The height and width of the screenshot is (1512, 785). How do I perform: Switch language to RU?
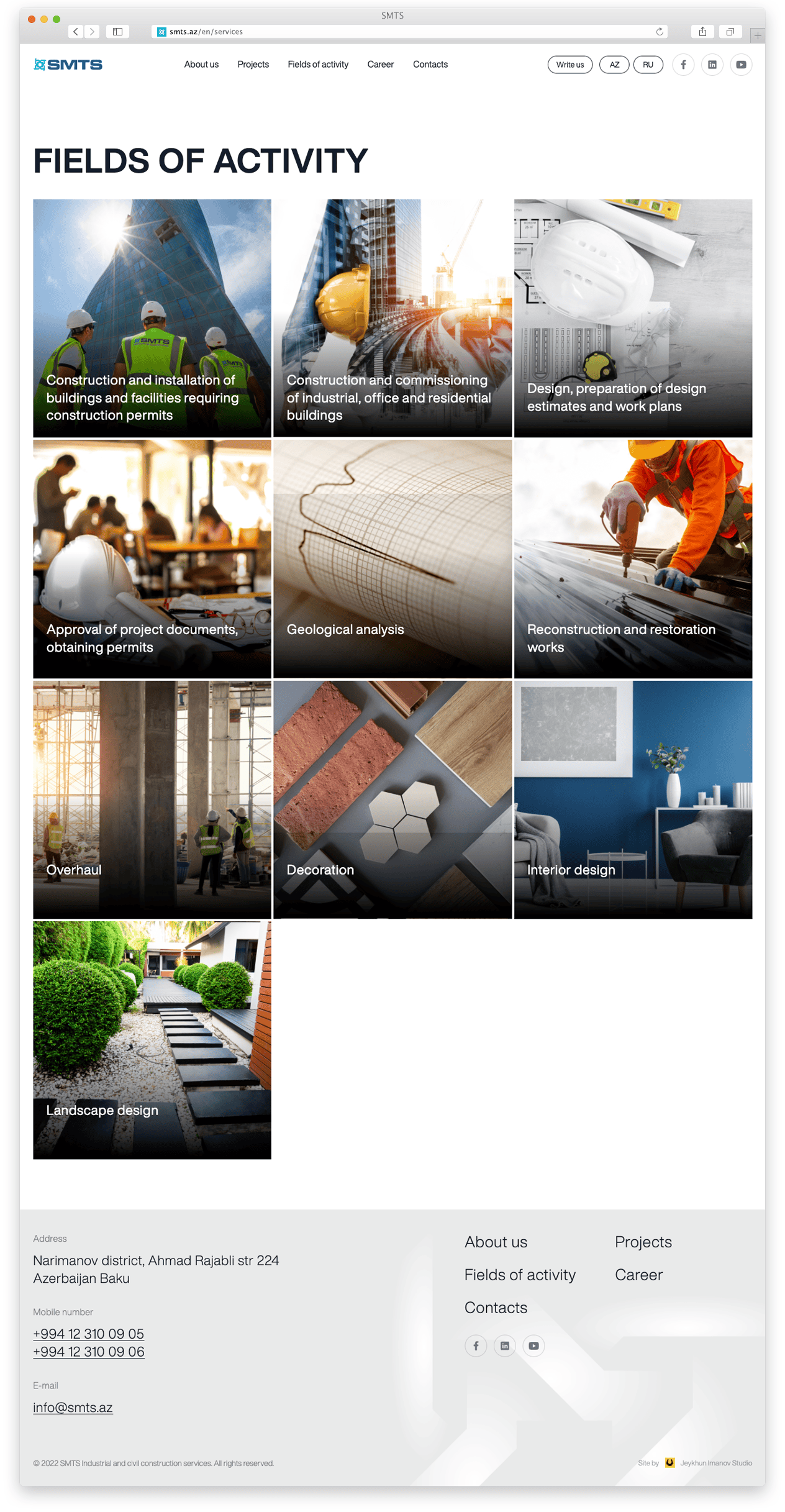click(647, 65)
